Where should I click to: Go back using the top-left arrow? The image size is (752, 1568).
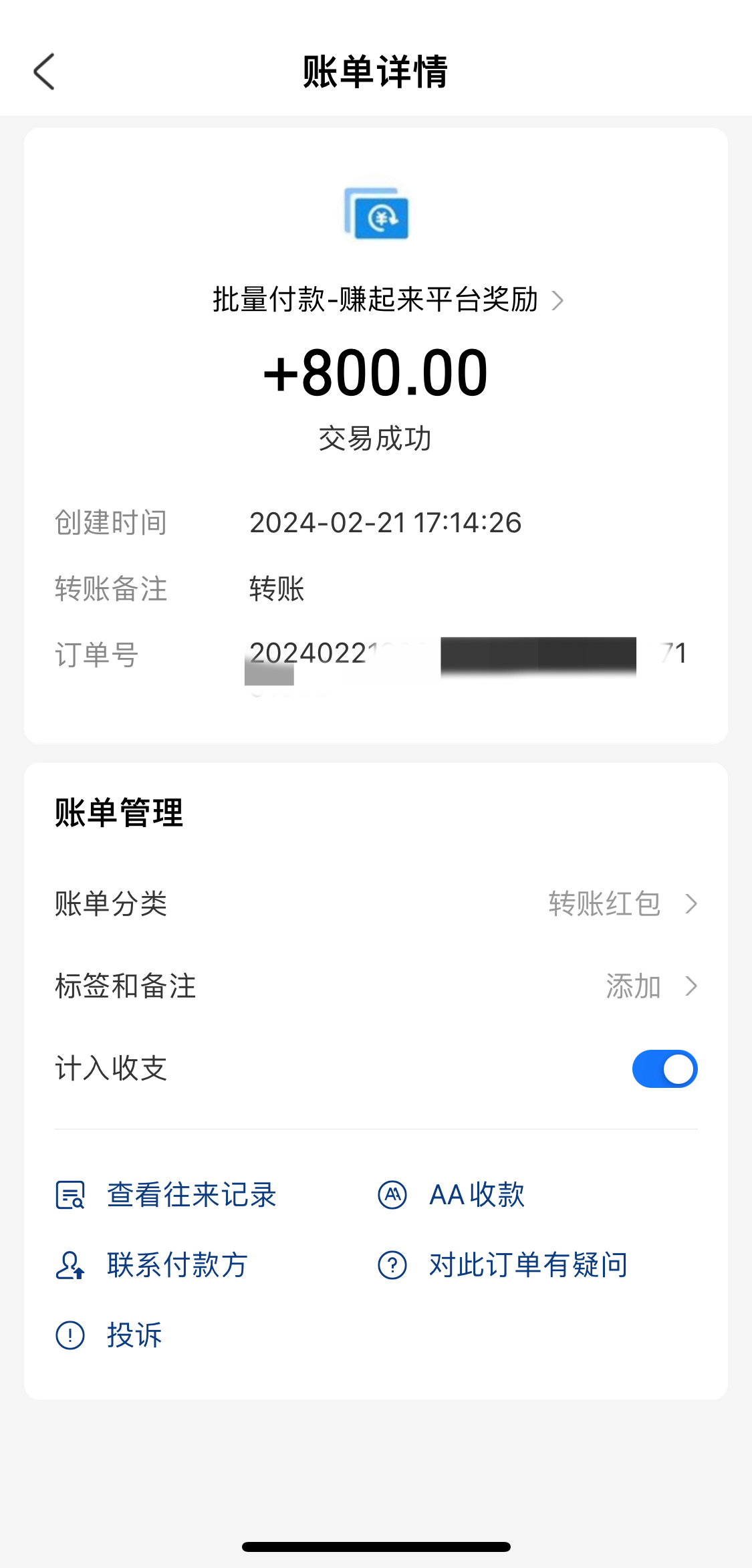click(44, 72)
